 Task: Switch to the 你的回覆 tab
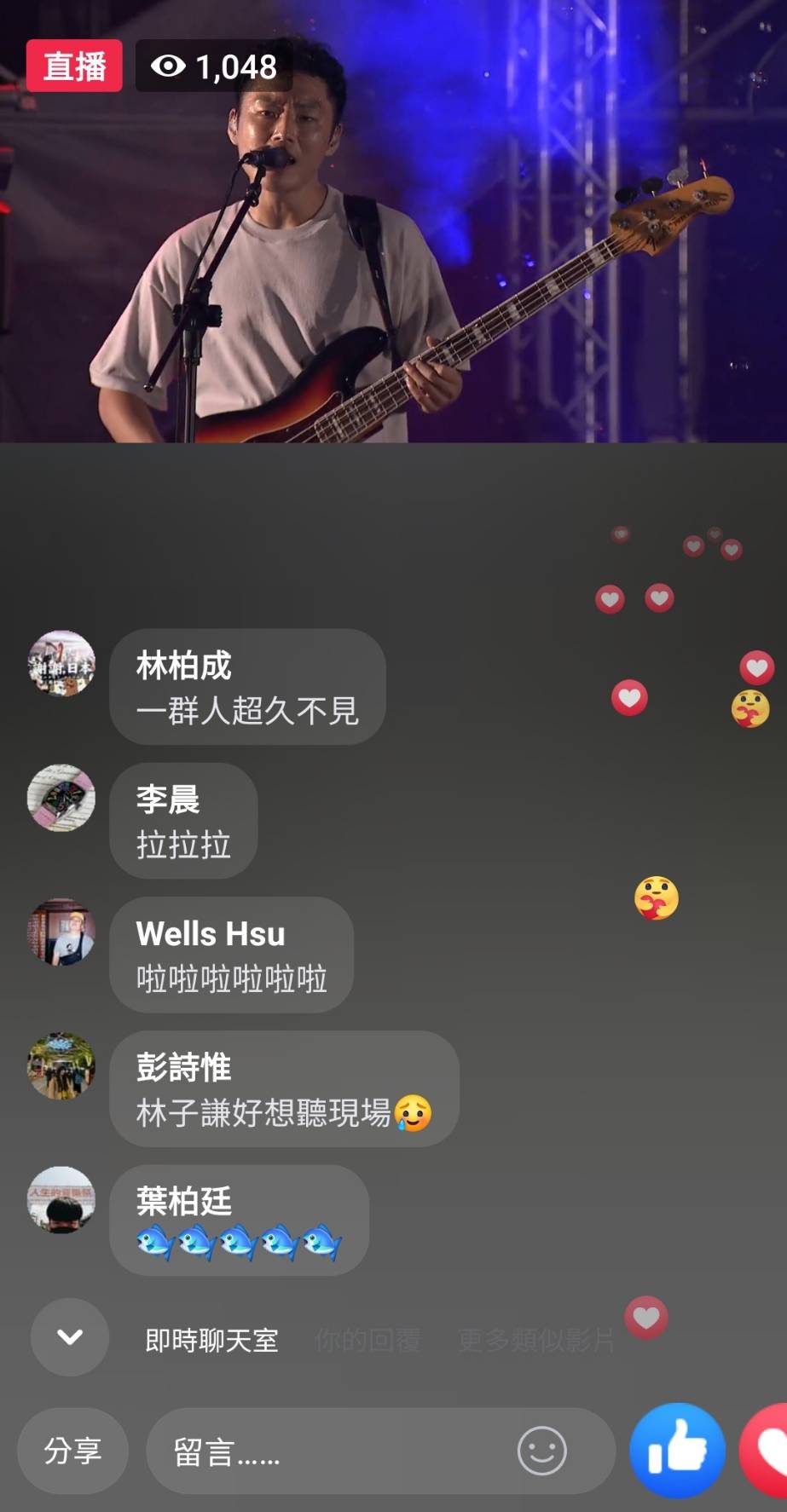pyautogui.click(x=367, y=1341)
